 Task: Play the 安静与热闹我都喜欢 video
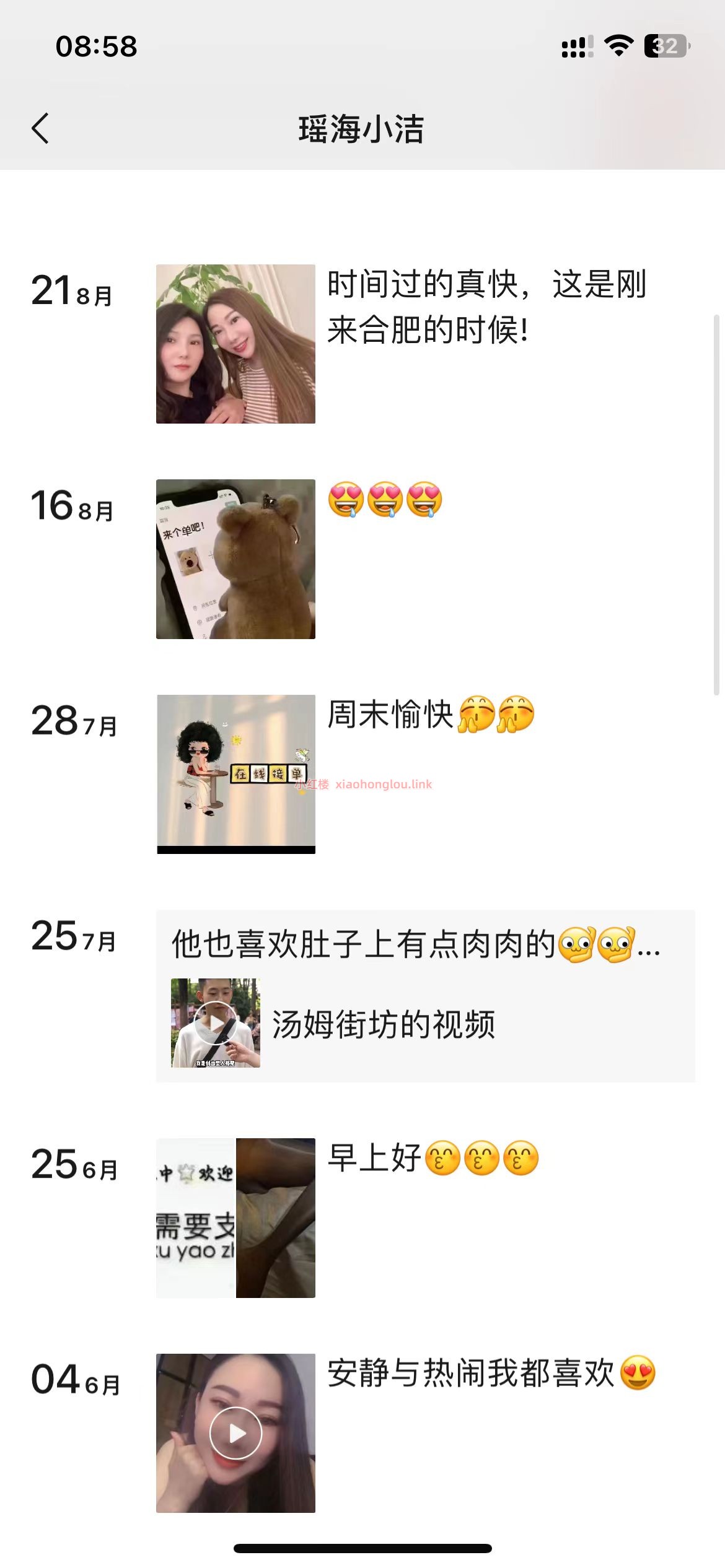pos(235,1433)
